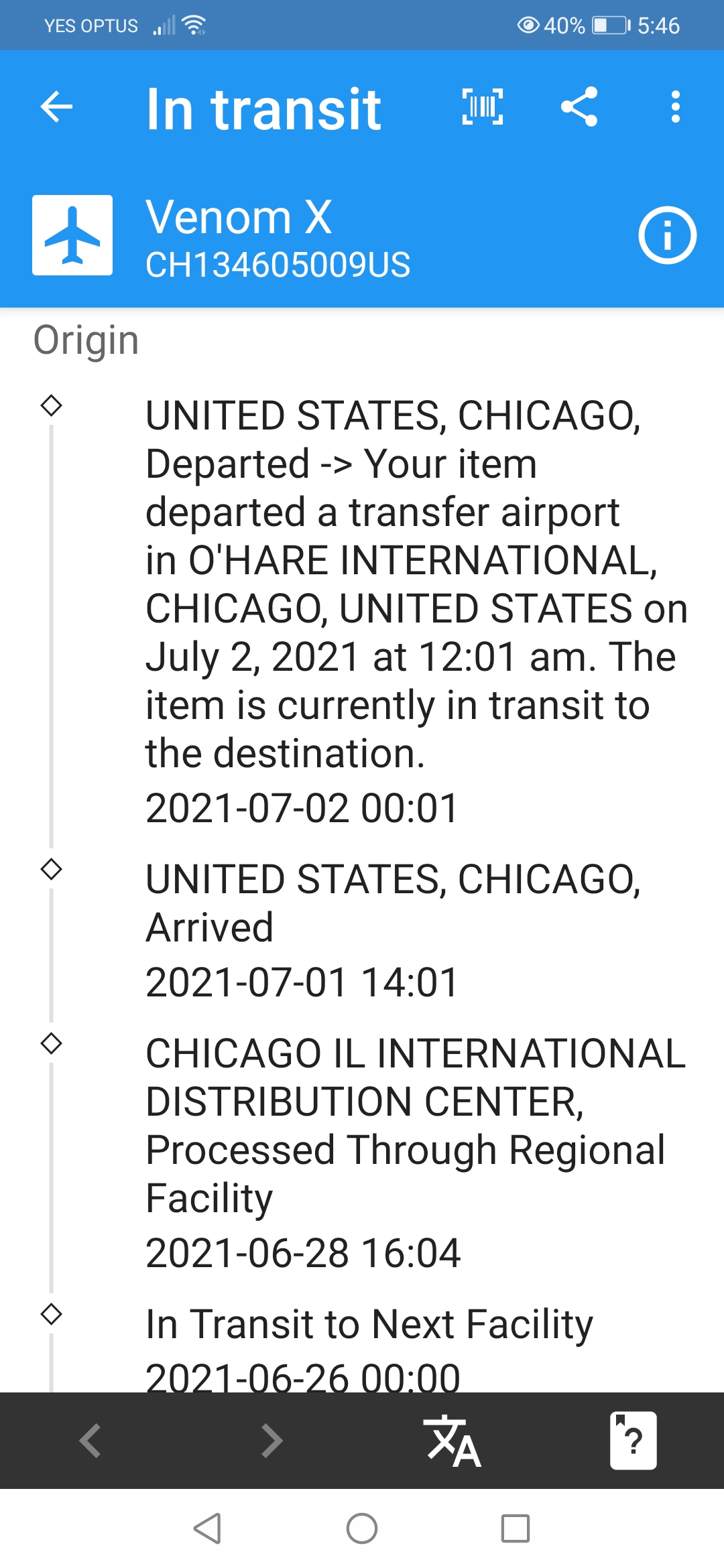Tap the airplane courier icon
This screenshot has height=1568, width=724.
click(72, 235)
